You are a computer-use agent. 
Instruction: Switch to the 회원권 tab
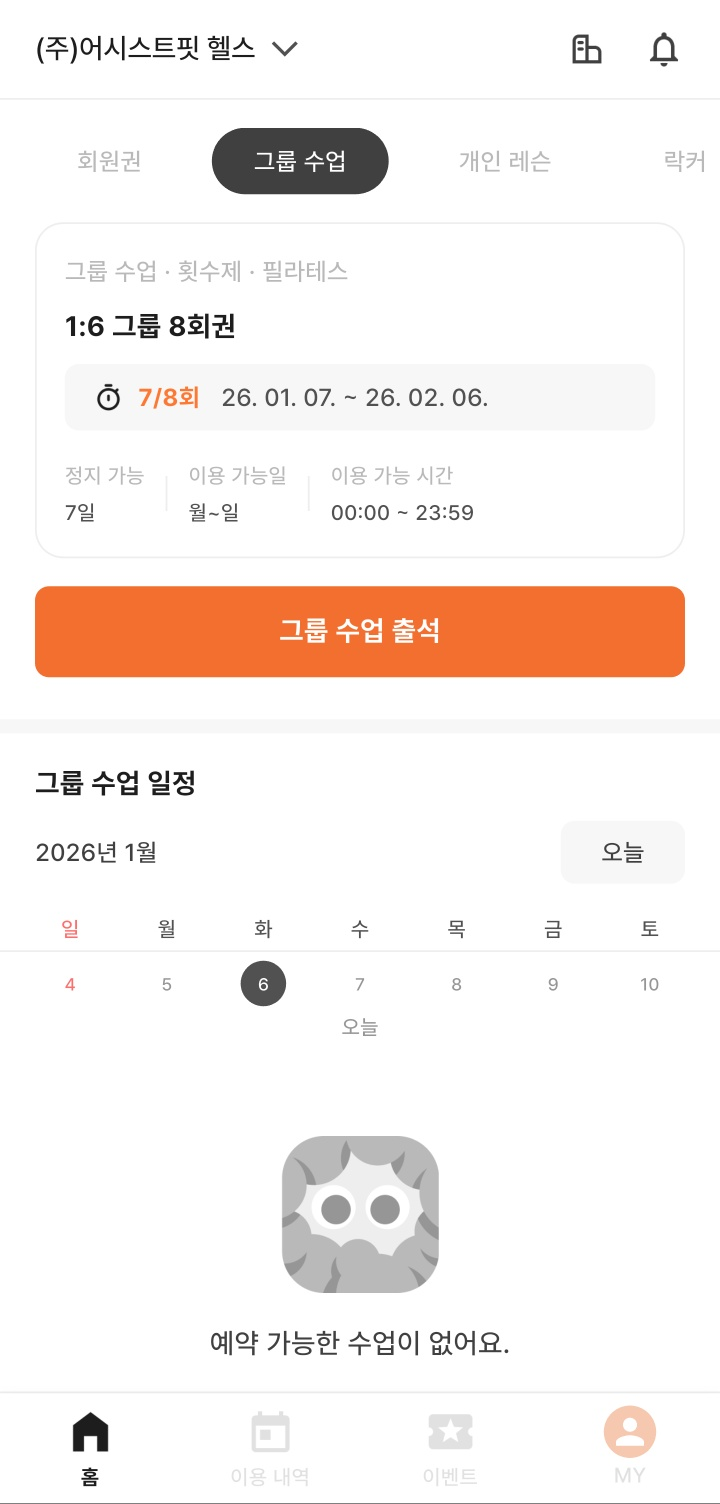pyautogui.click(x=107, y=161)
